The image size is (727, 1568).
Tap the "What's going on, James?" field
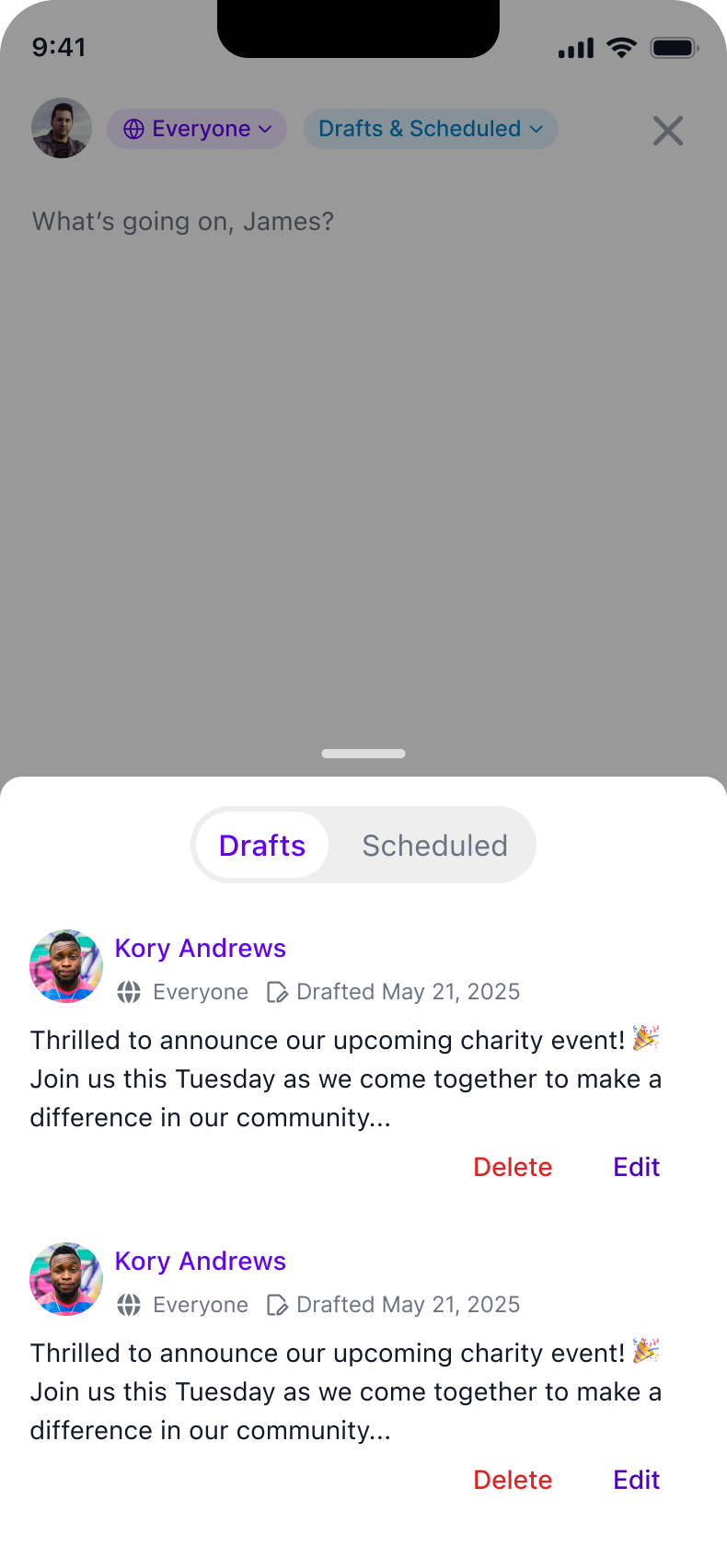point(183,222)
